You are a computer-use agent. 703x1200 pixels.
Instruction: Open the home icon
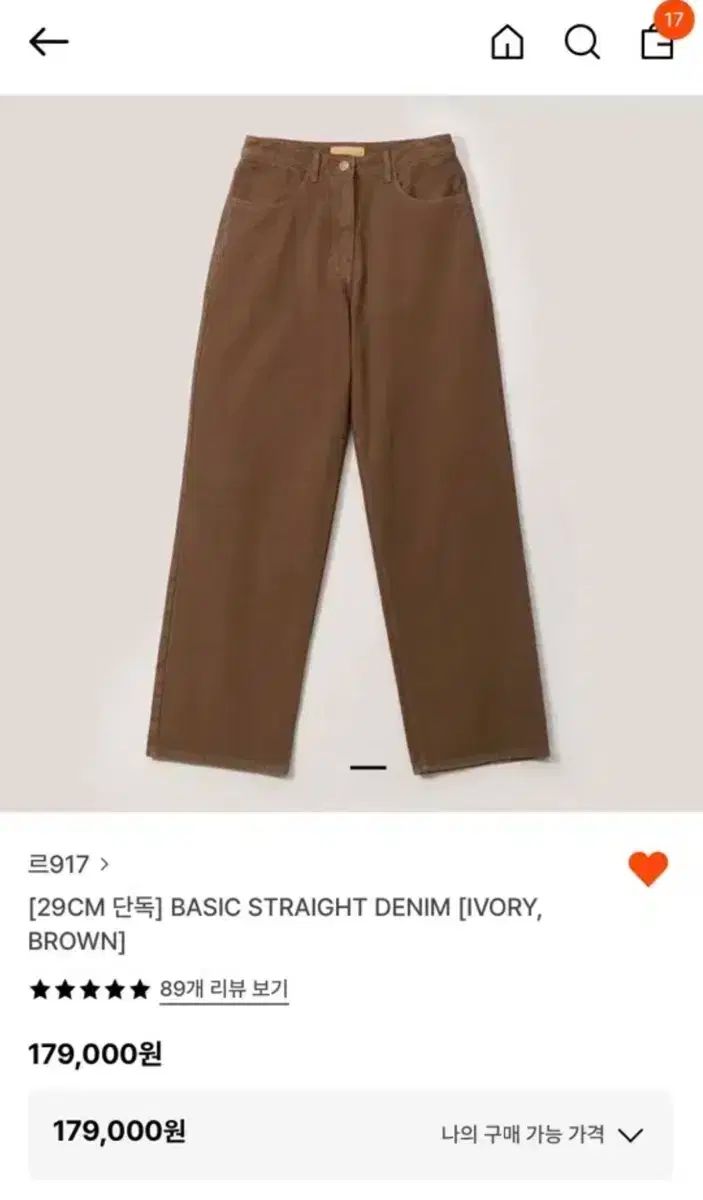[x=507, y=42]
